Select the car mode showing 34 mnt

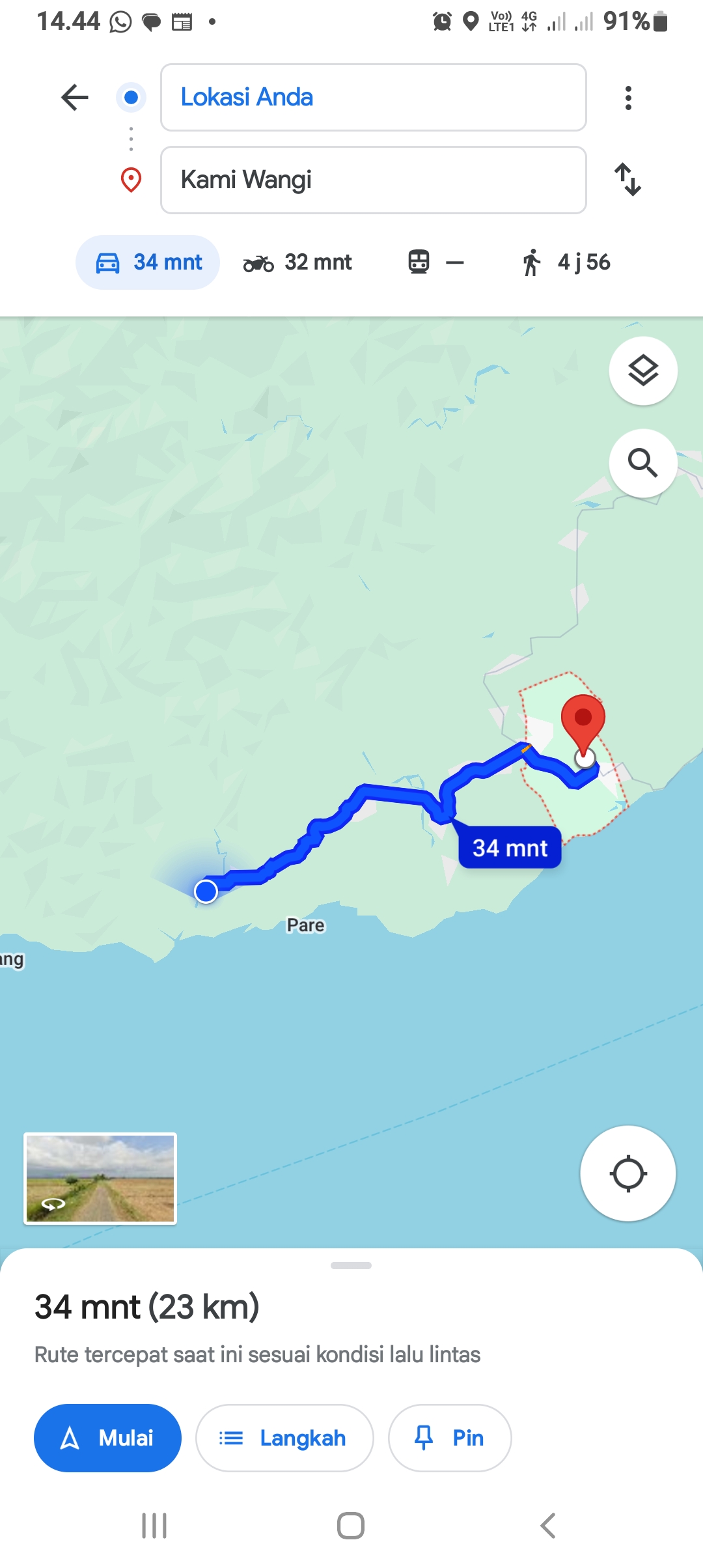[x=148, y=262]
